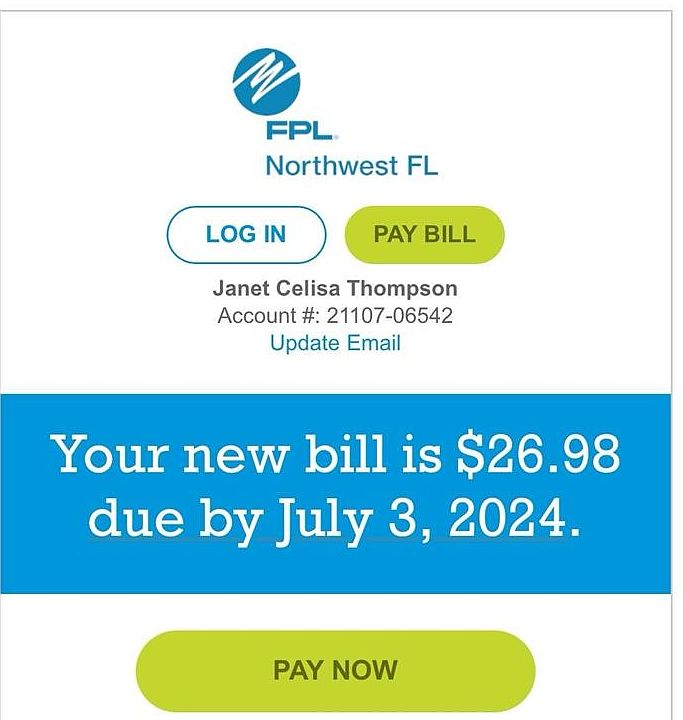The image size is (683, 720).
Task: Open the Update Email link
Action: point(335,343)
